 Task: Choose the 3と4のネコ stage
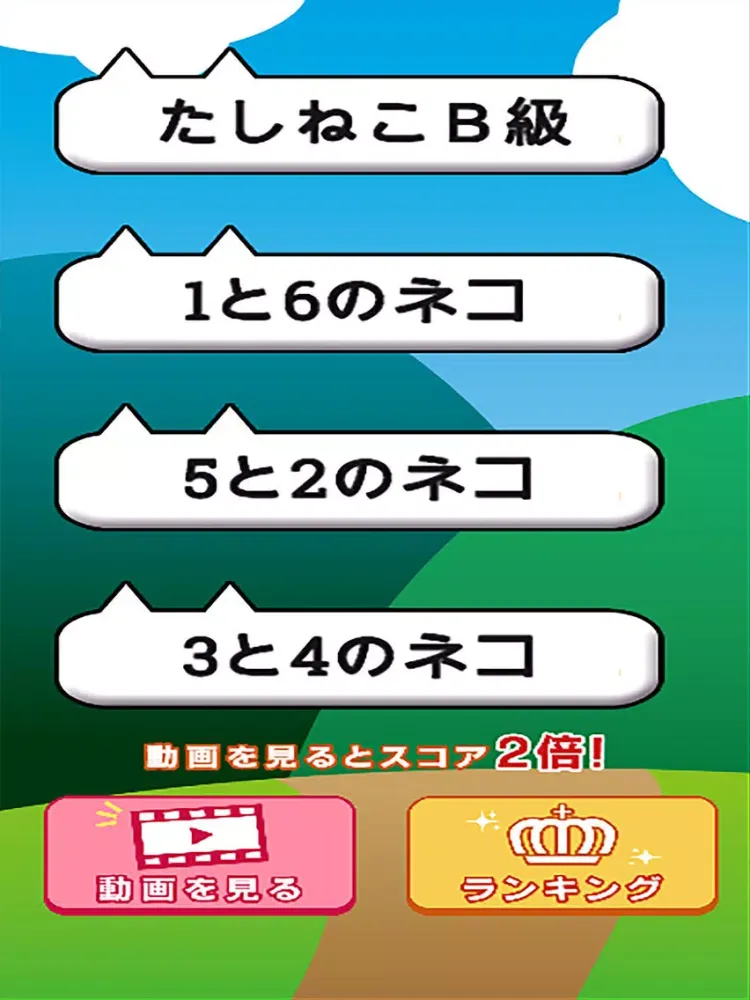(x=358, y=657)
